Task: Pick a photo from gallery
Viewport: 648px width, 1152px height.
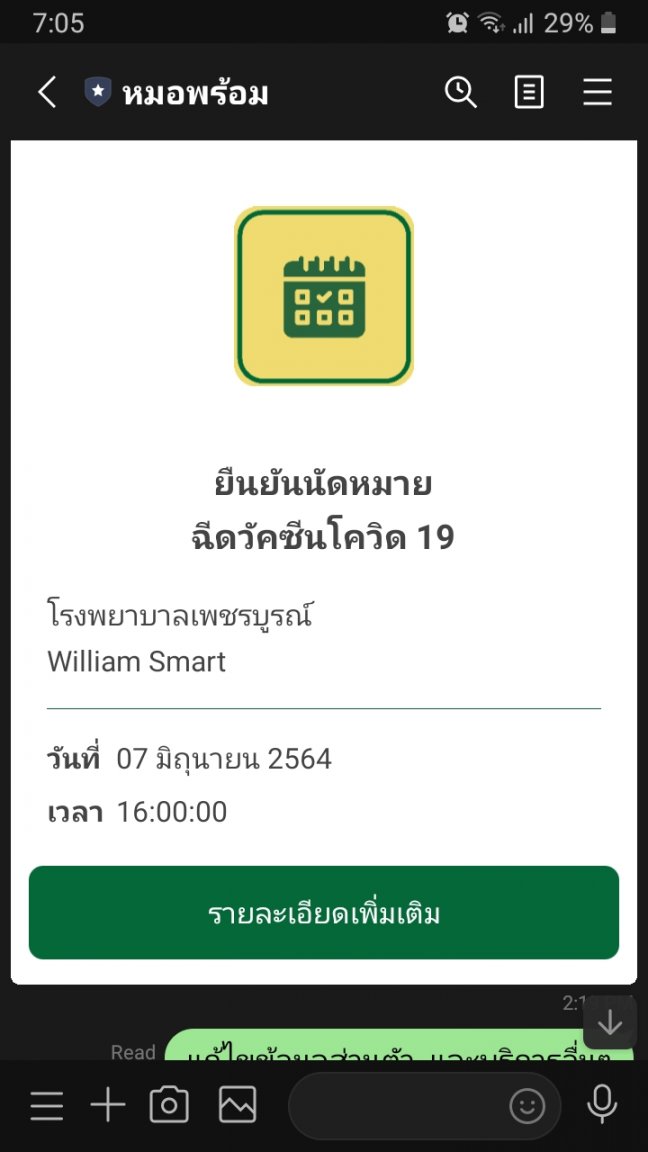Action: tap(238, 1105)
